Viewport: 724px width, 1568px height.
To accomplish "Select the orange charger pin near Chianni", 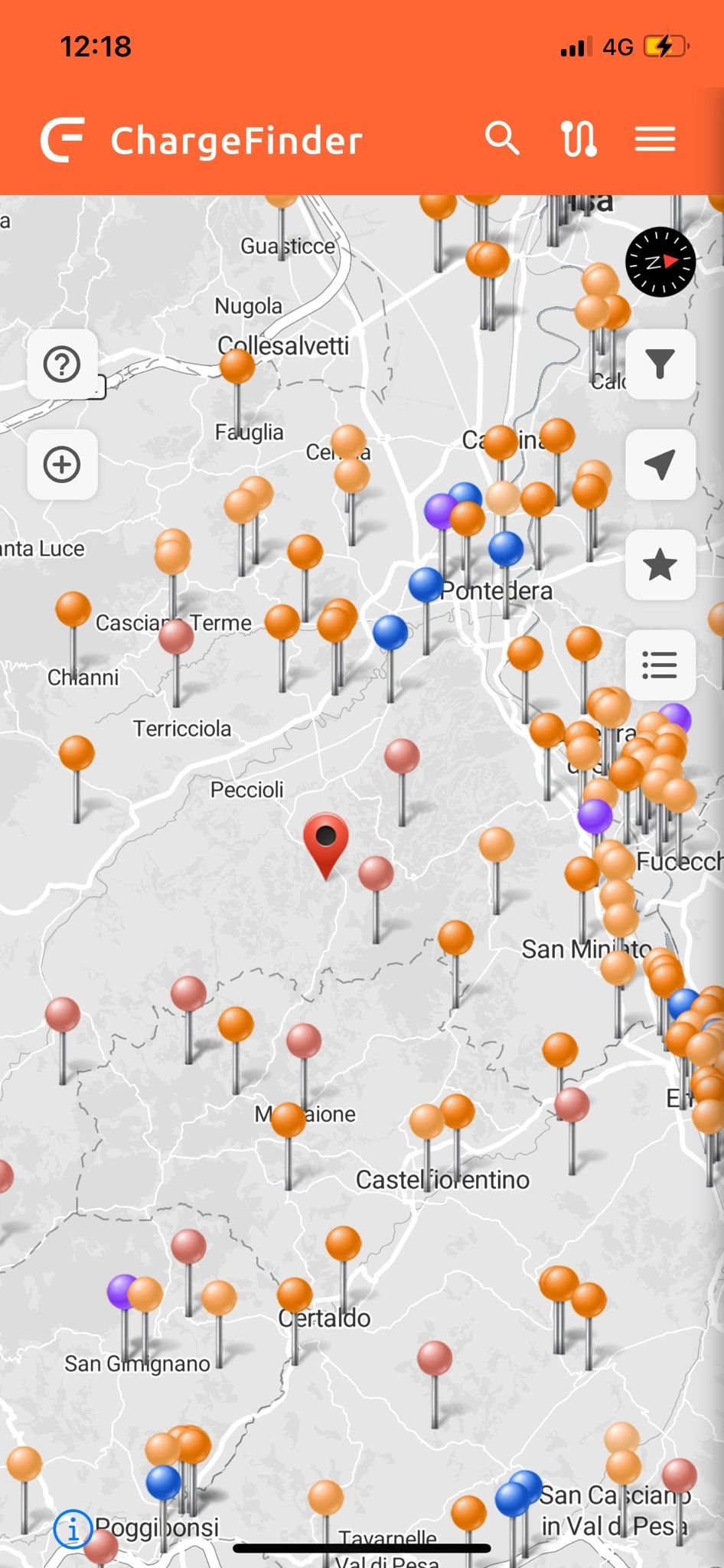I will pos(73,610).
